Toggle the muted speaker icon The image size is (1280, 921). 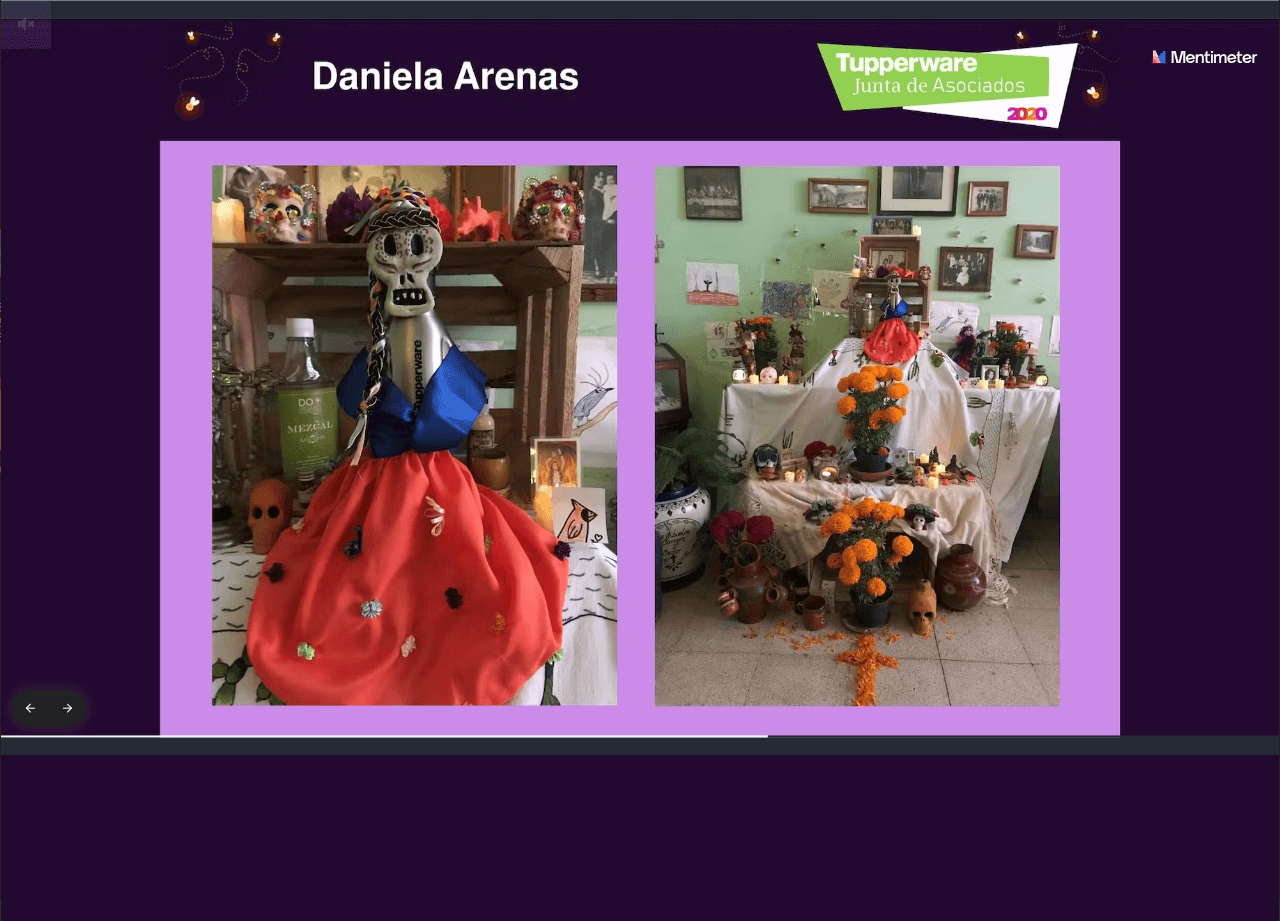(x=26, y=24)
